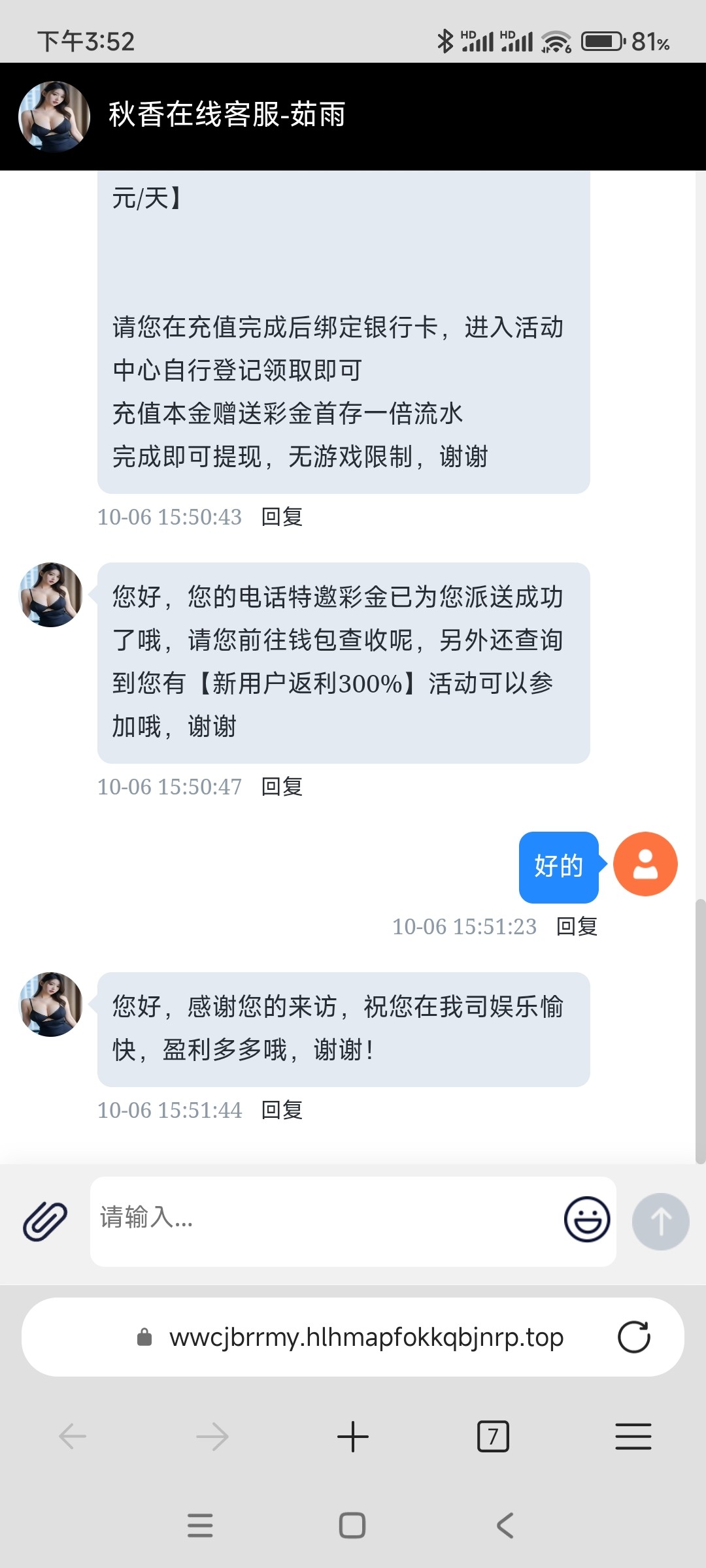Tap the paperclip attachment icon
The image size is (706, 1568).
pos(45,1221)
